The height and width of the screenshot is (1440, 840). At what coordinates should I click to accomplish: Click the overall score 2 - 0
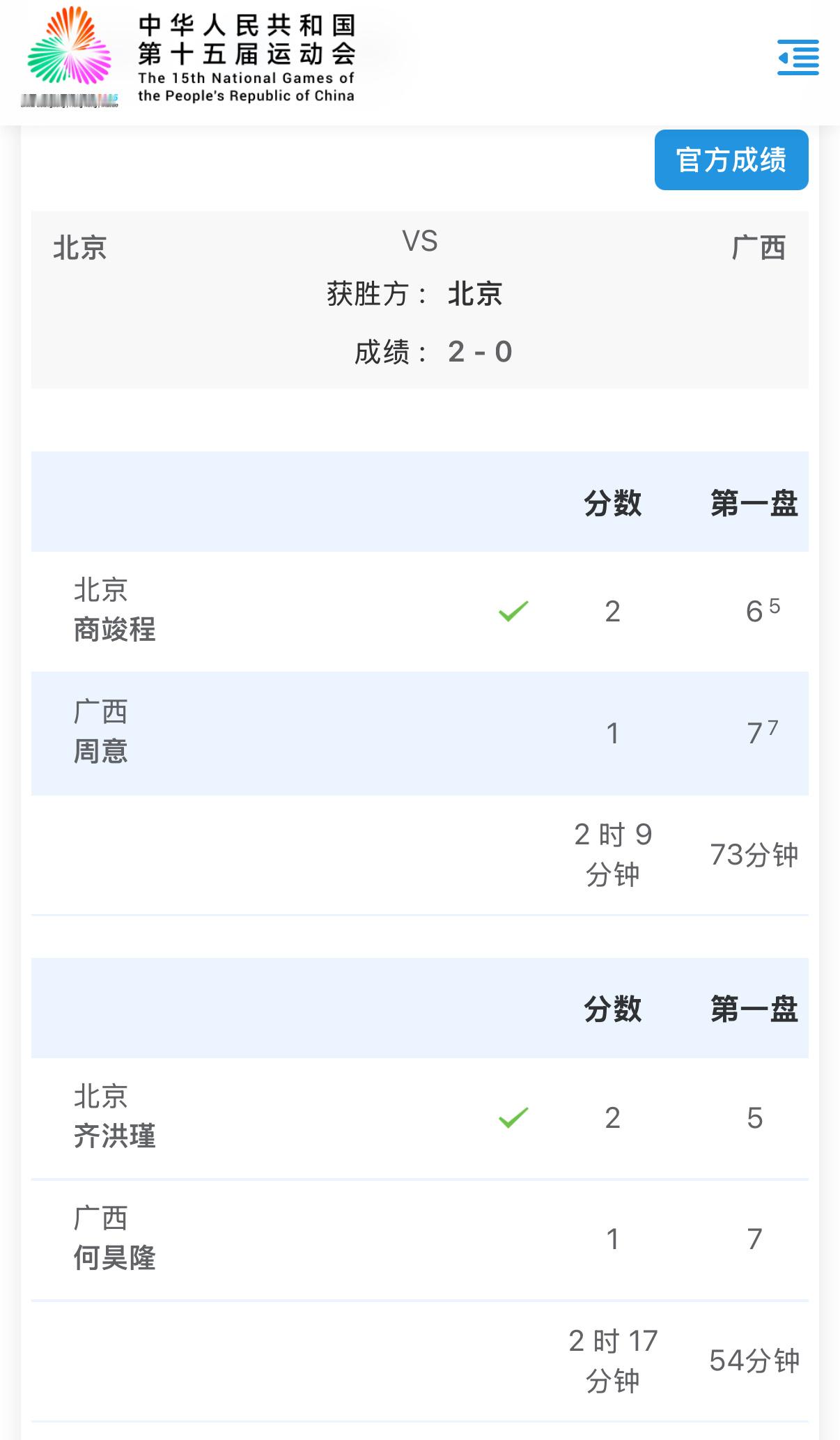pyautogui.click(x=479, y=352)
